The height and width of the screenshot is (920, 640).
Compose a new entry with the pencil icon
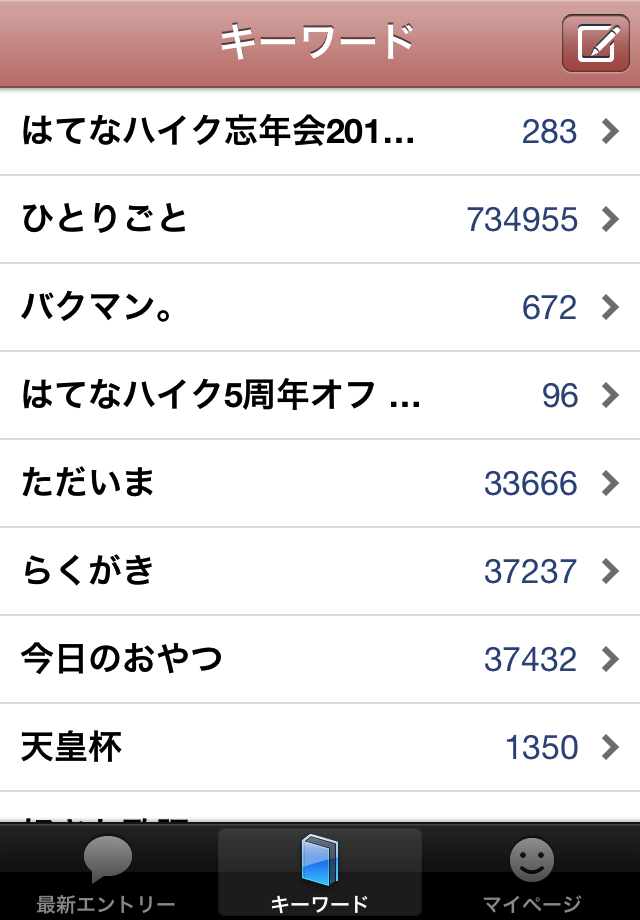[595, 44]
